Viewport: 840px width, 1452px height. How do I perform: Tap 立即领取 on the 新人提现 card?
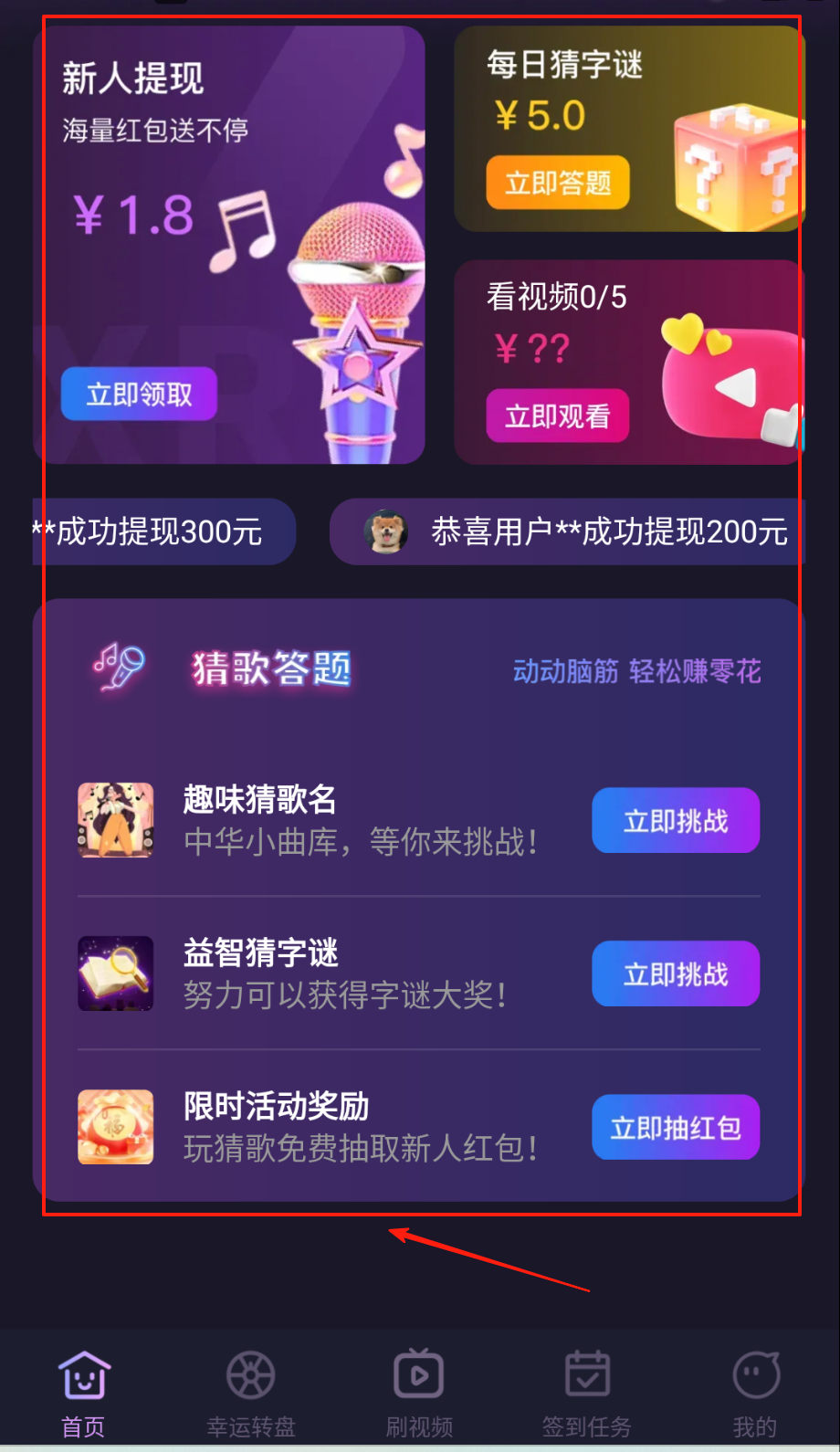(139, 395)
